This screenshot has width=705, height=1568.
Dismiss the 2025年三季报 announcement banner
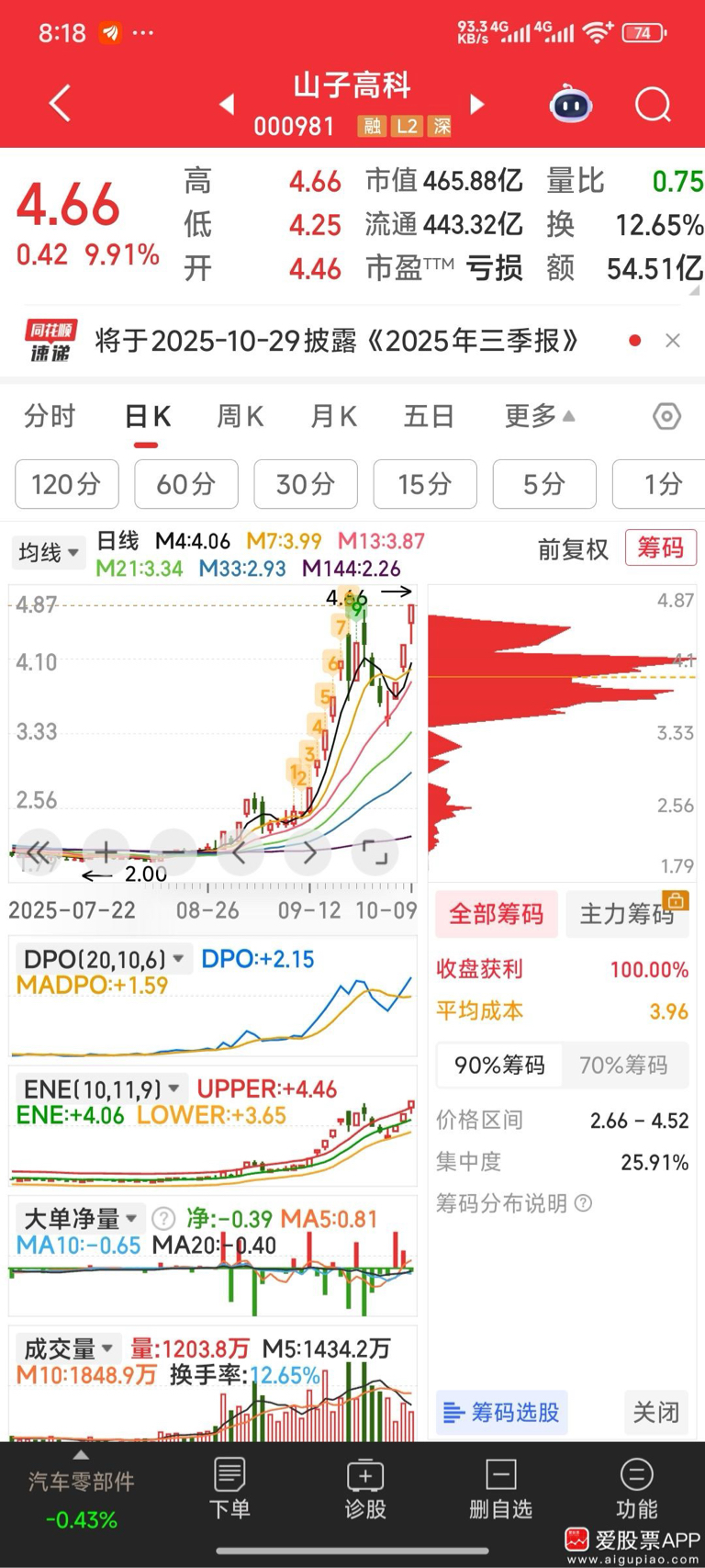click(x=673, y=341)
